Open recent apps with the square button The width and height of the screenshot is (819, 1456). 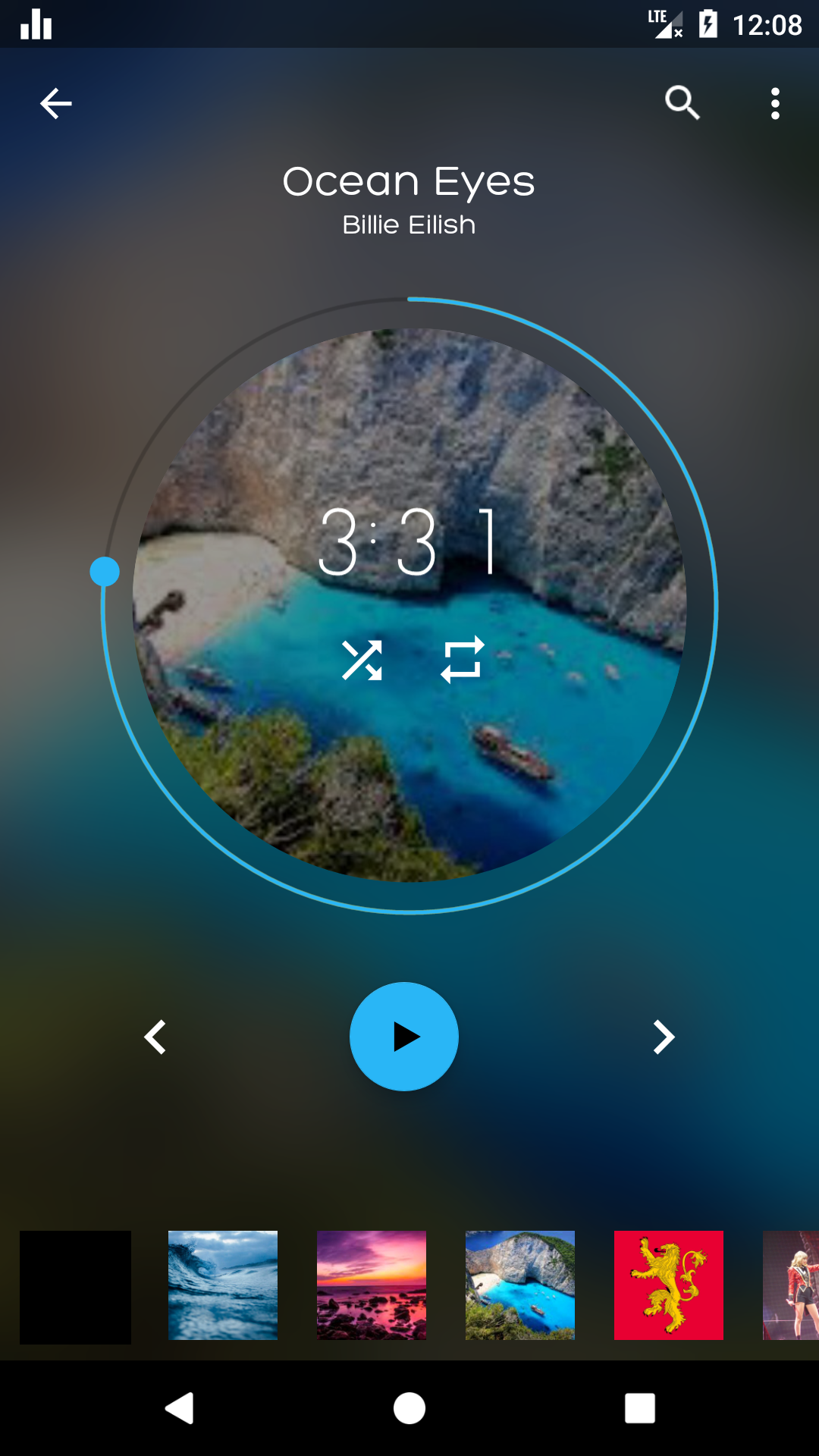639,1409
